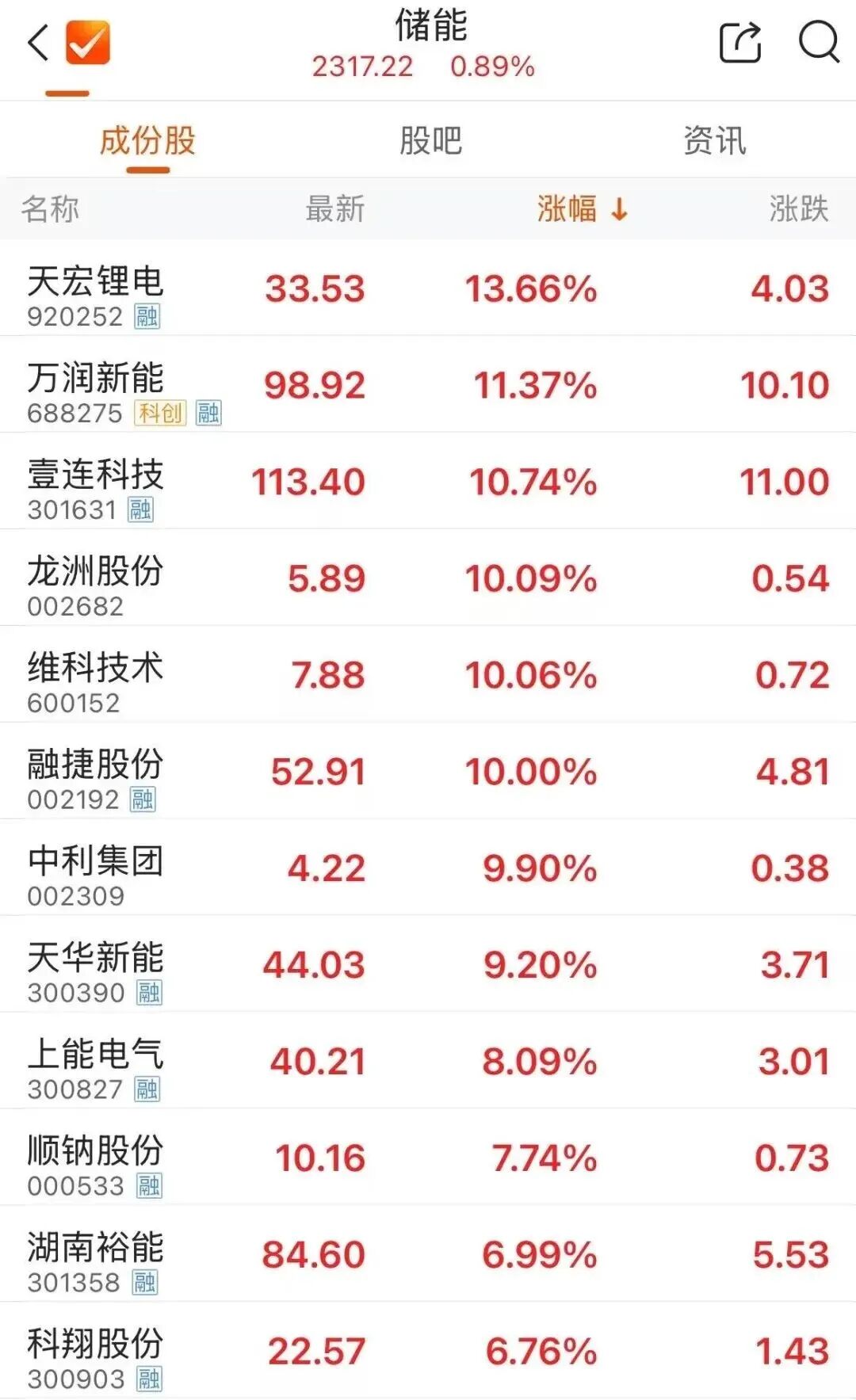
Task: Share the 储能 sector page
Action: [x=739, y=42]
